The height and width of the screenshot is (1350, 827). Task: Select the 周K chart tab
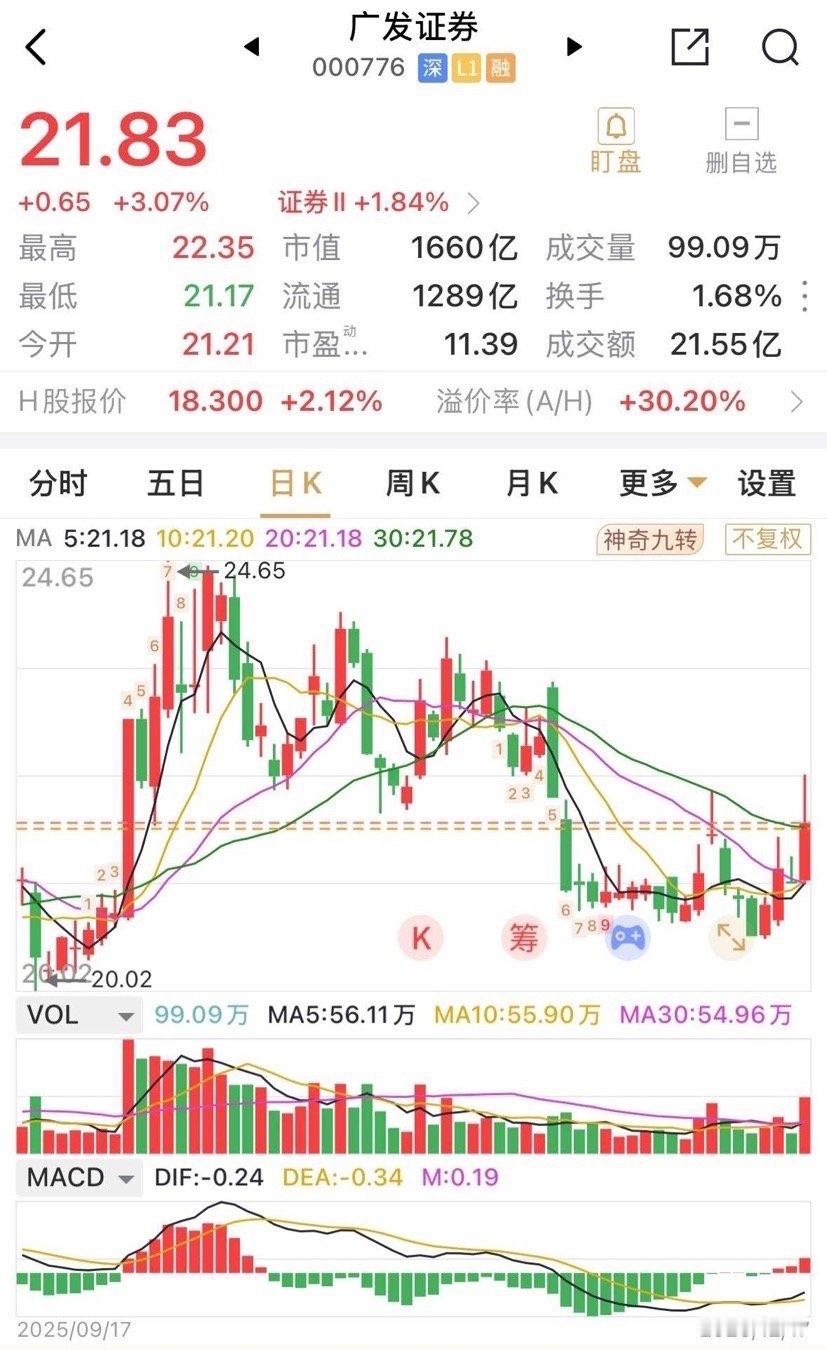click(x=412, y=484)
